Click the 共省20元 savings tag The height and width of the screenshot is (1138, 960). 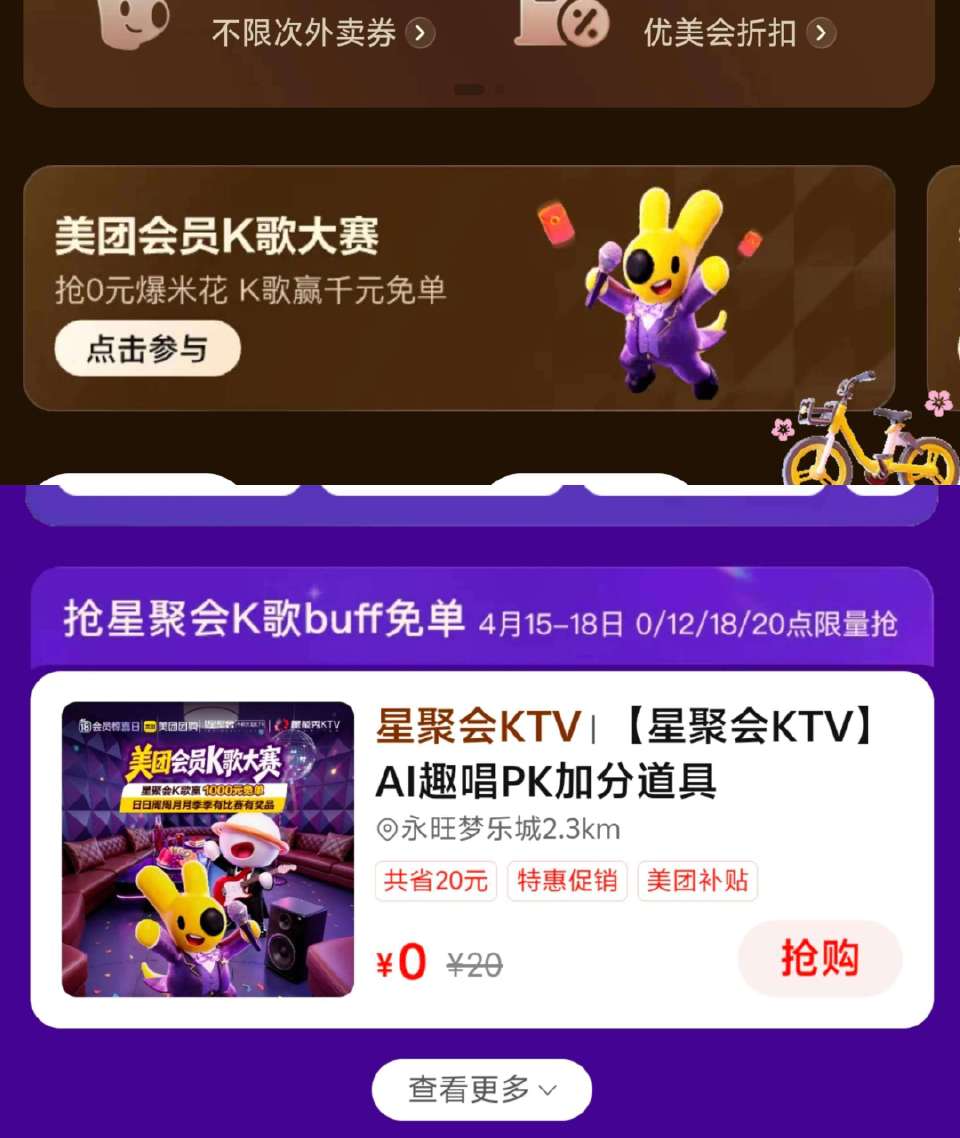435,881
